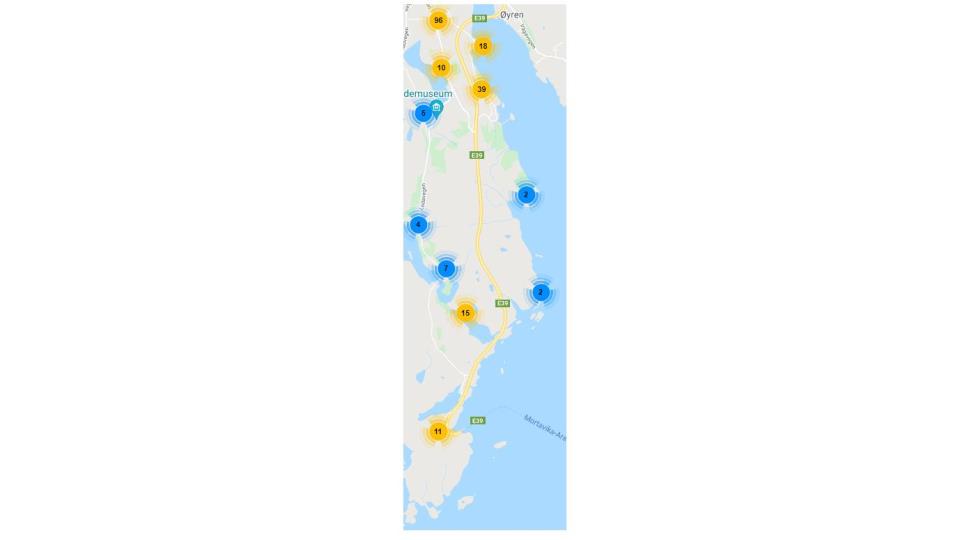Select the yellow cluster marked 15
This screenshot has height=540, width=960.
click(x=465, y=313)
